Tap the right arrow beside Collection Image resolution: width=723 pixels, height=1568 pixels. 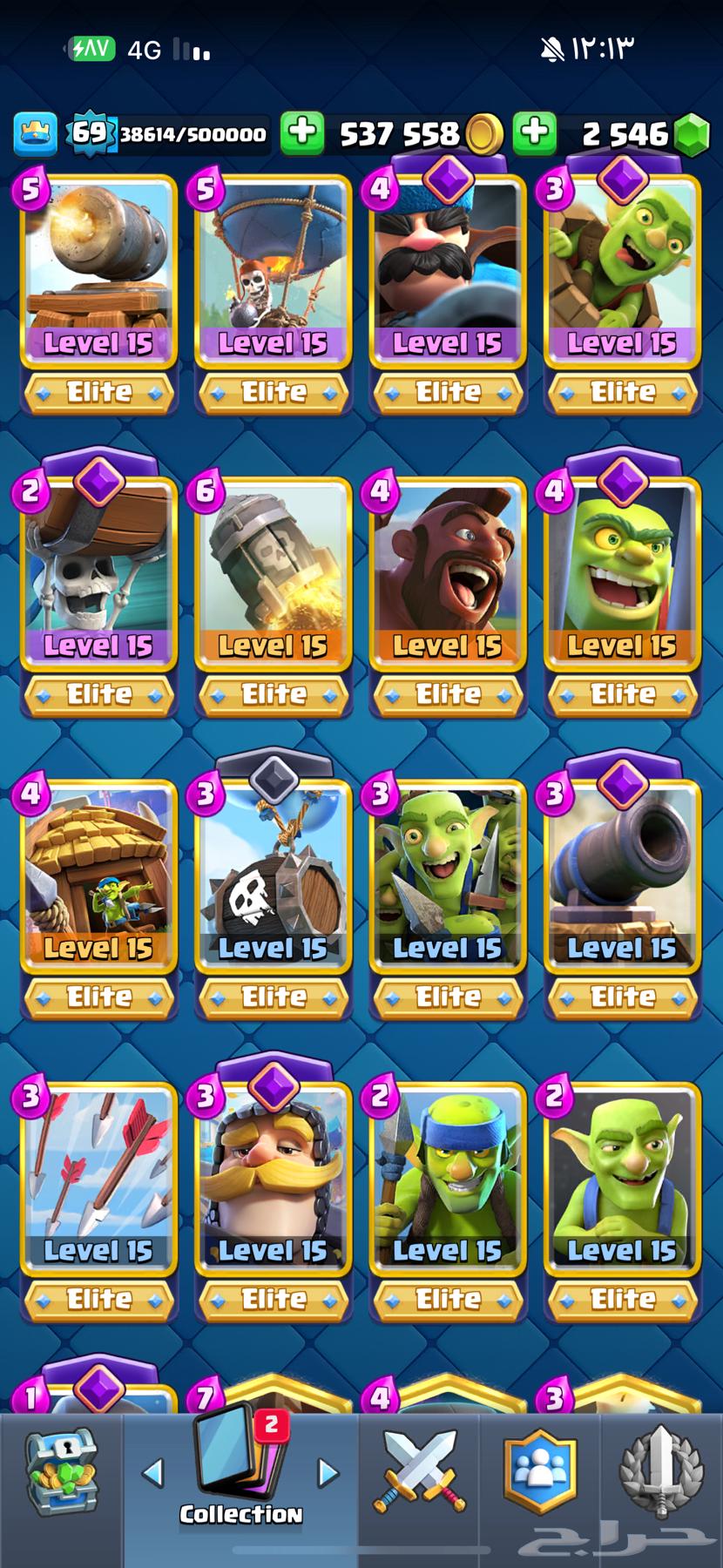click(328, 1473)
